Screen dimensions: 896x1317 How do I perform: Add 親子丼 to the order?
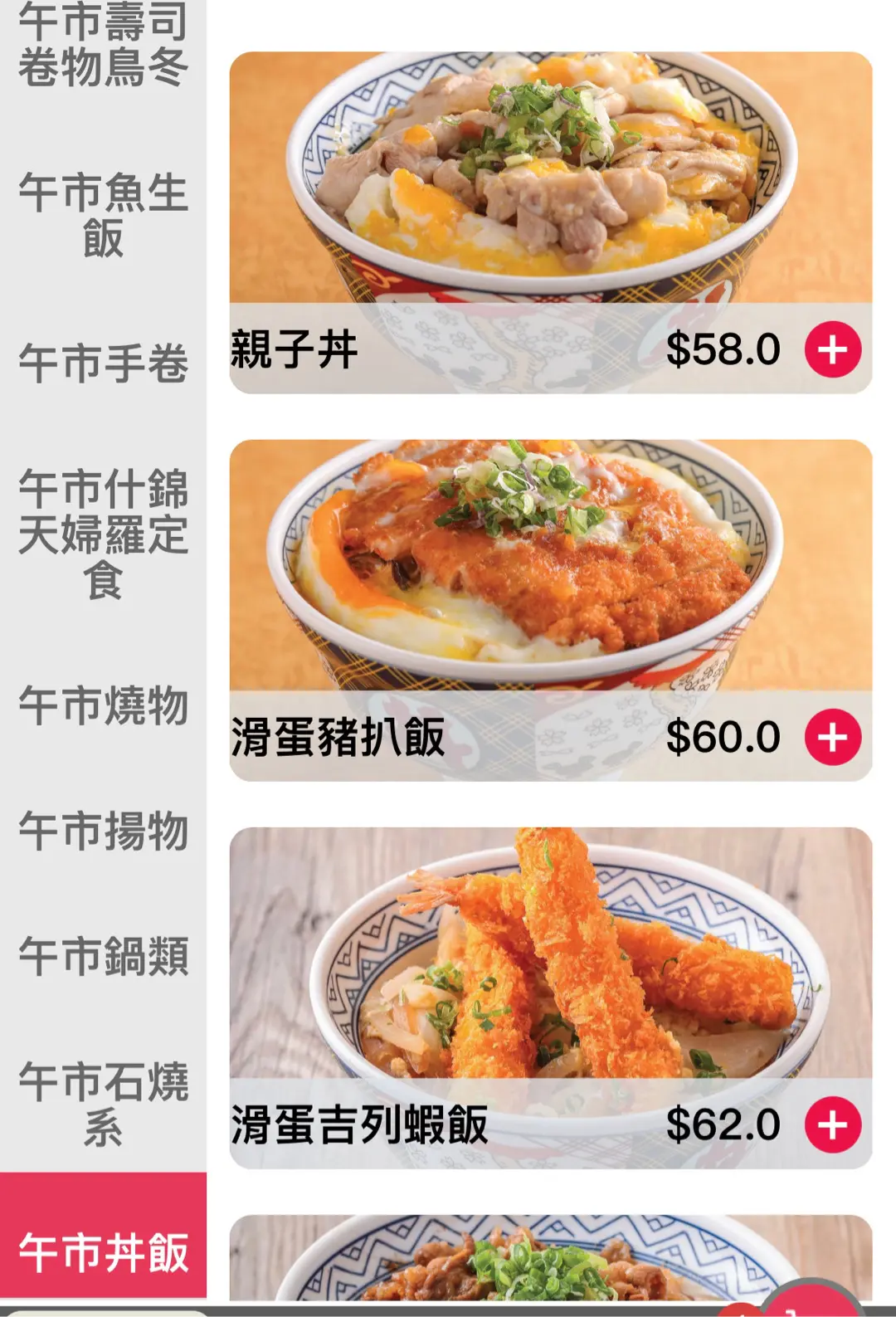click(832, 349)
